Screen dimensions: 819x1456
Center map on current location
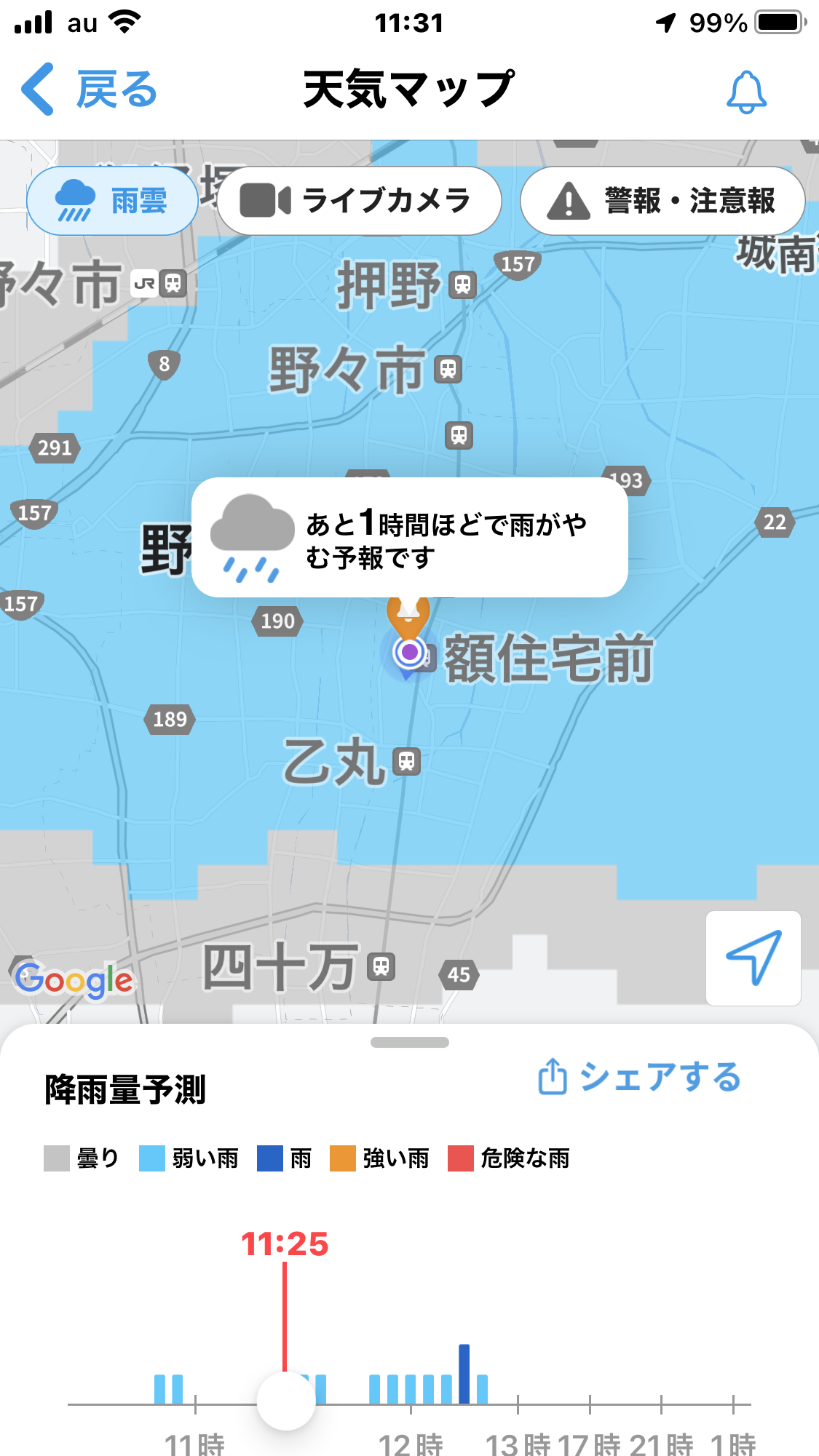tap(753, 958)
